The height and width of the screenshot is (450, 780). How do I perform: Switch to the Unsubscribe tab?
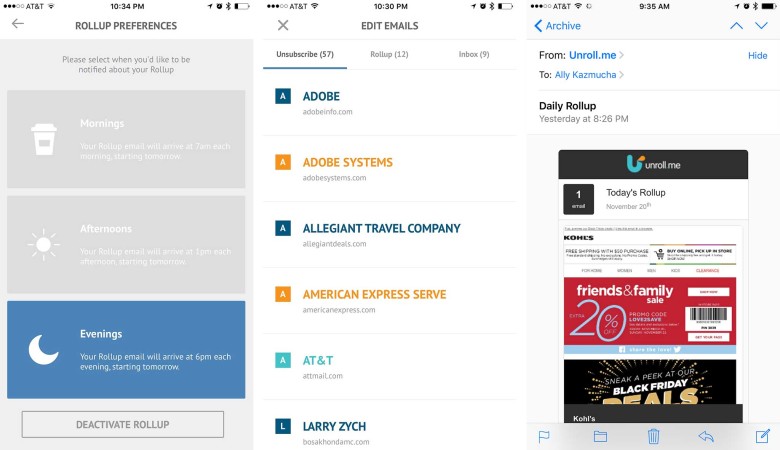click(x=305, y=54)
